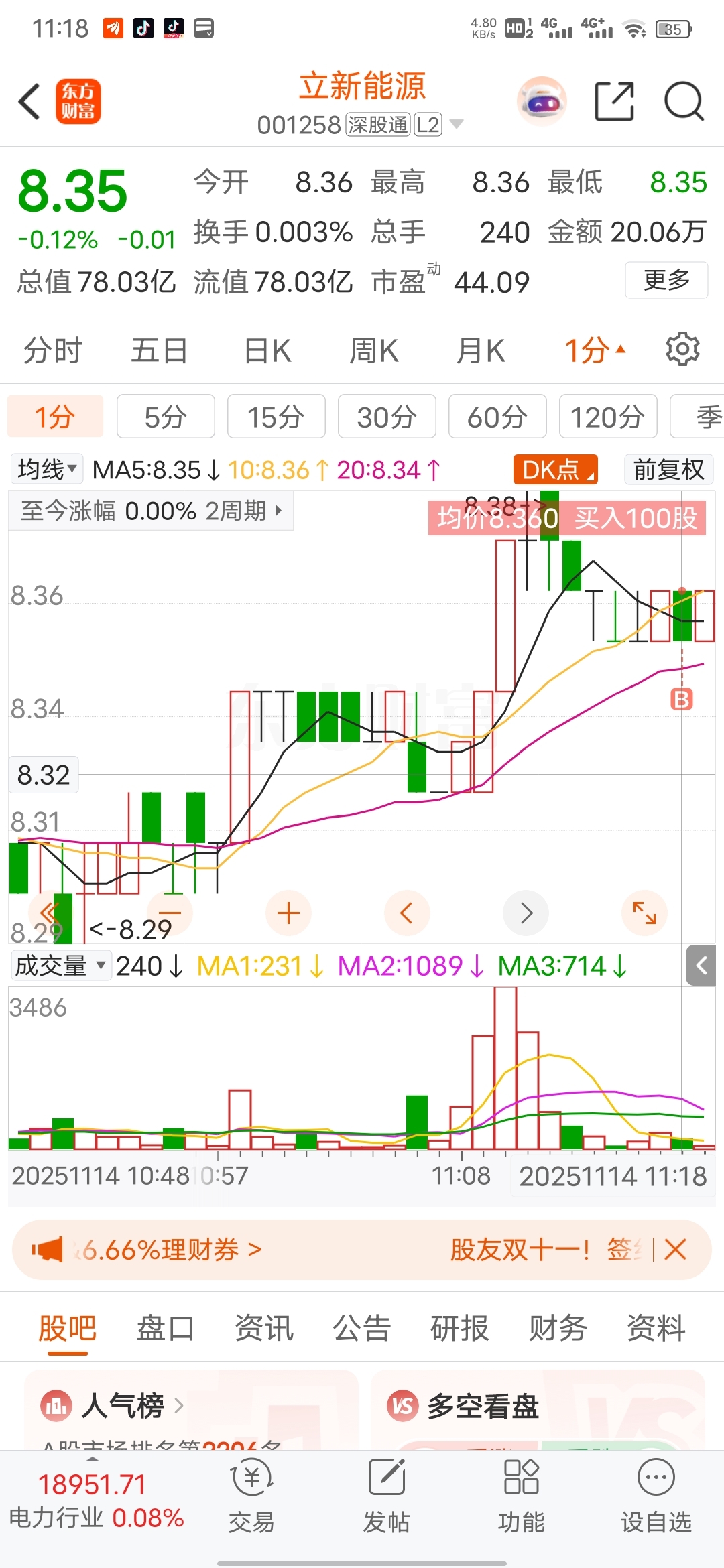Toggle the DK点 indicator
This screenshot has width=724, height=1568.
(555, 470)
